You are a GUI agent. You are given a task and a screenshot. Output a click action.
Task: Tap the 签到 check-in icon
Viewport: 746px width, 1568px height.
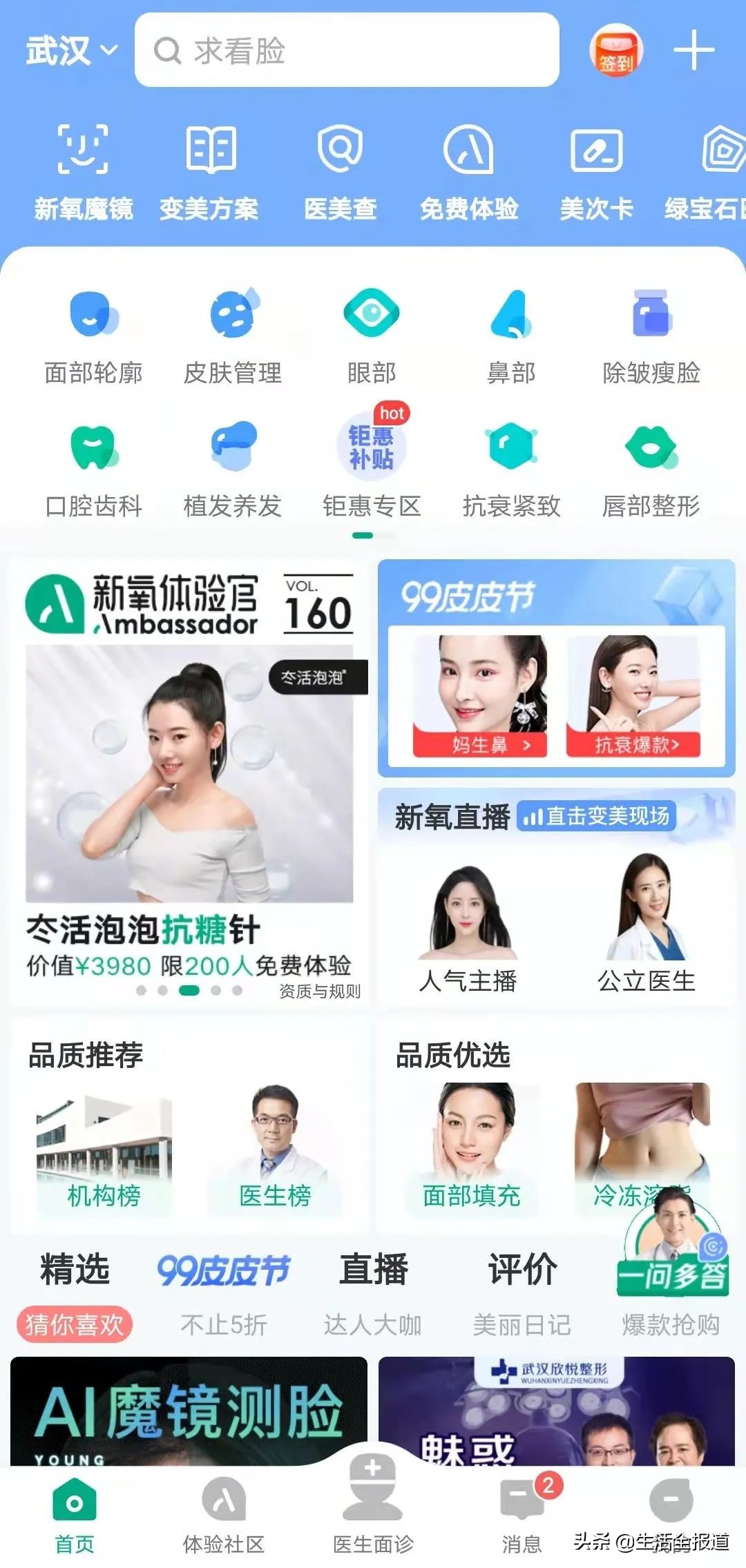pos(615,50)
